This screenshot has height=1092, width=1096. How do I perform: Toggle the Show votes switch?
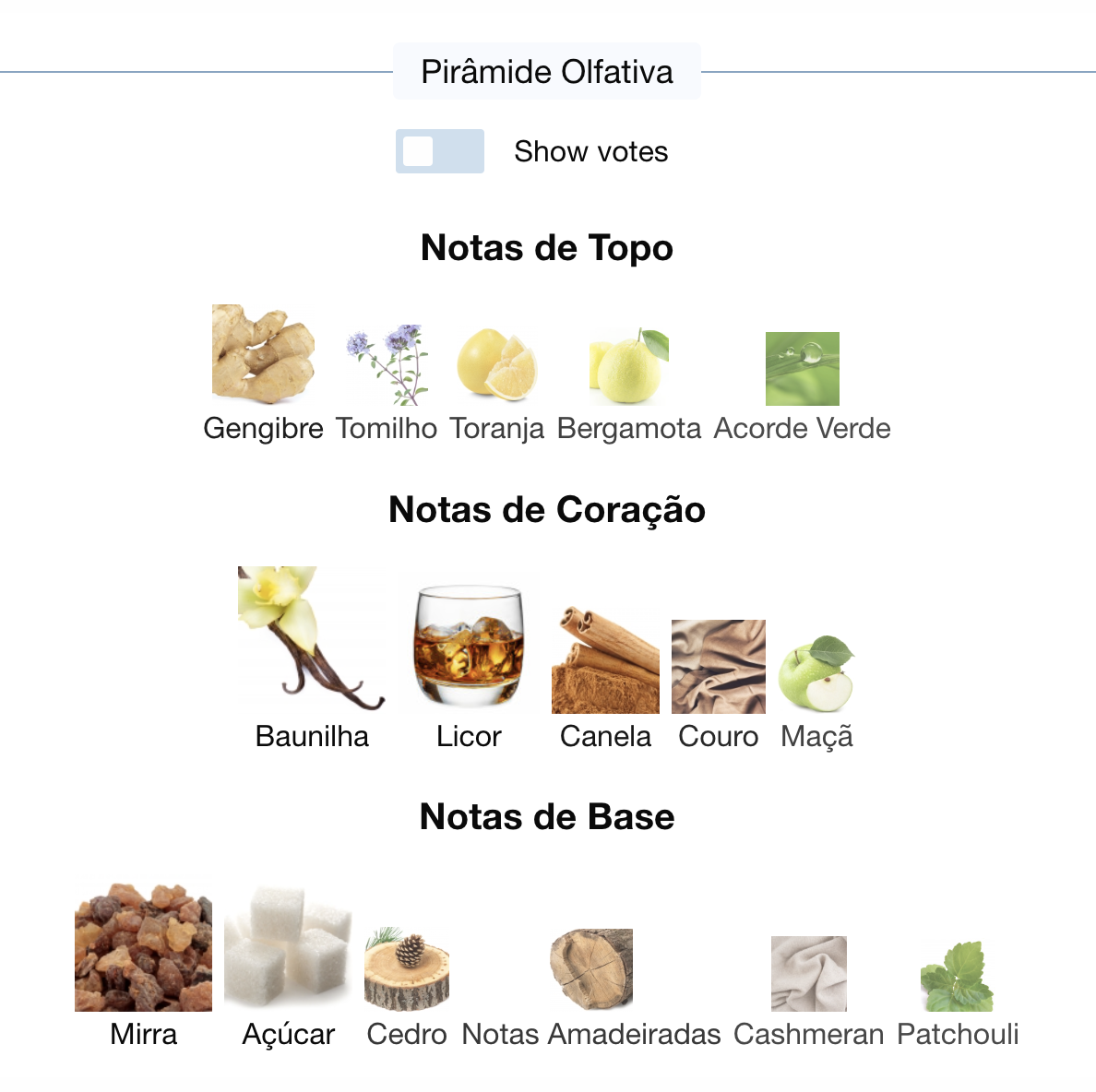click(439, 151)
